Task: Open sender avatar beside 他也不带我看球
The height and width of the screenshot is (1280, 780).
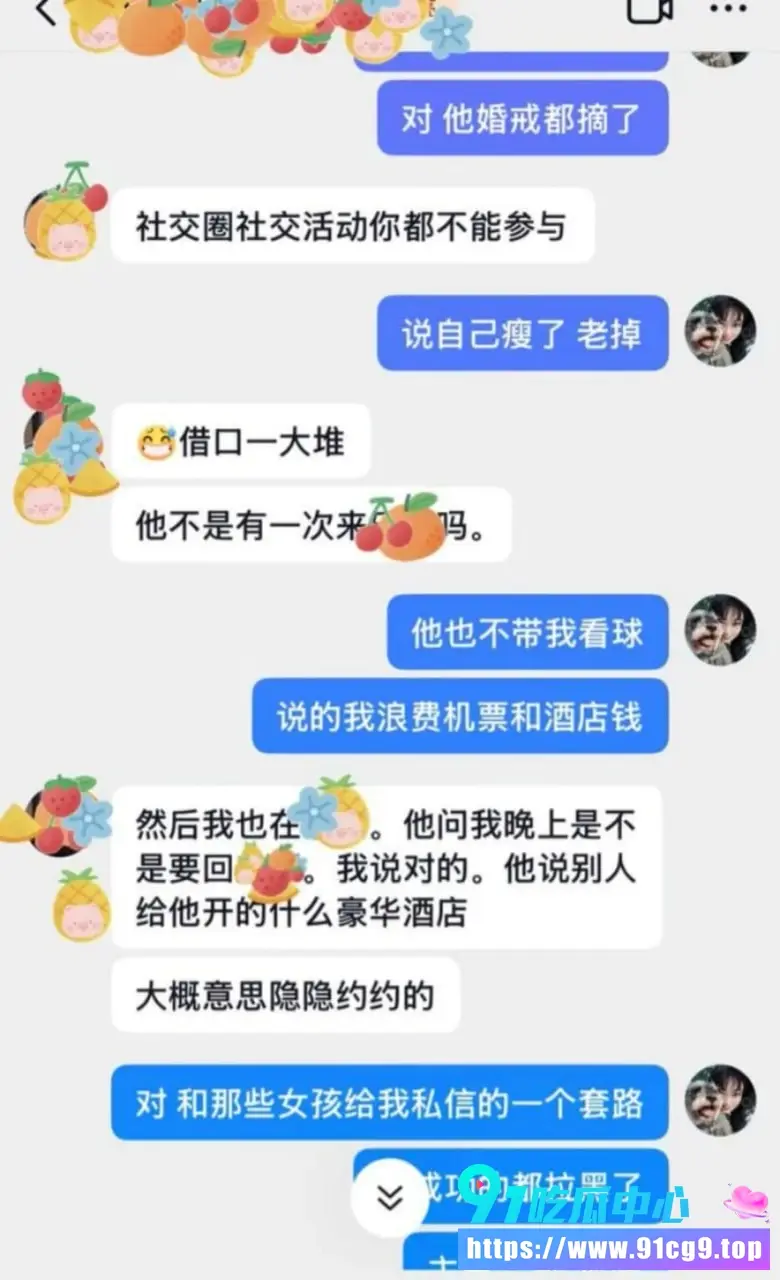Action: click(720, 630)
